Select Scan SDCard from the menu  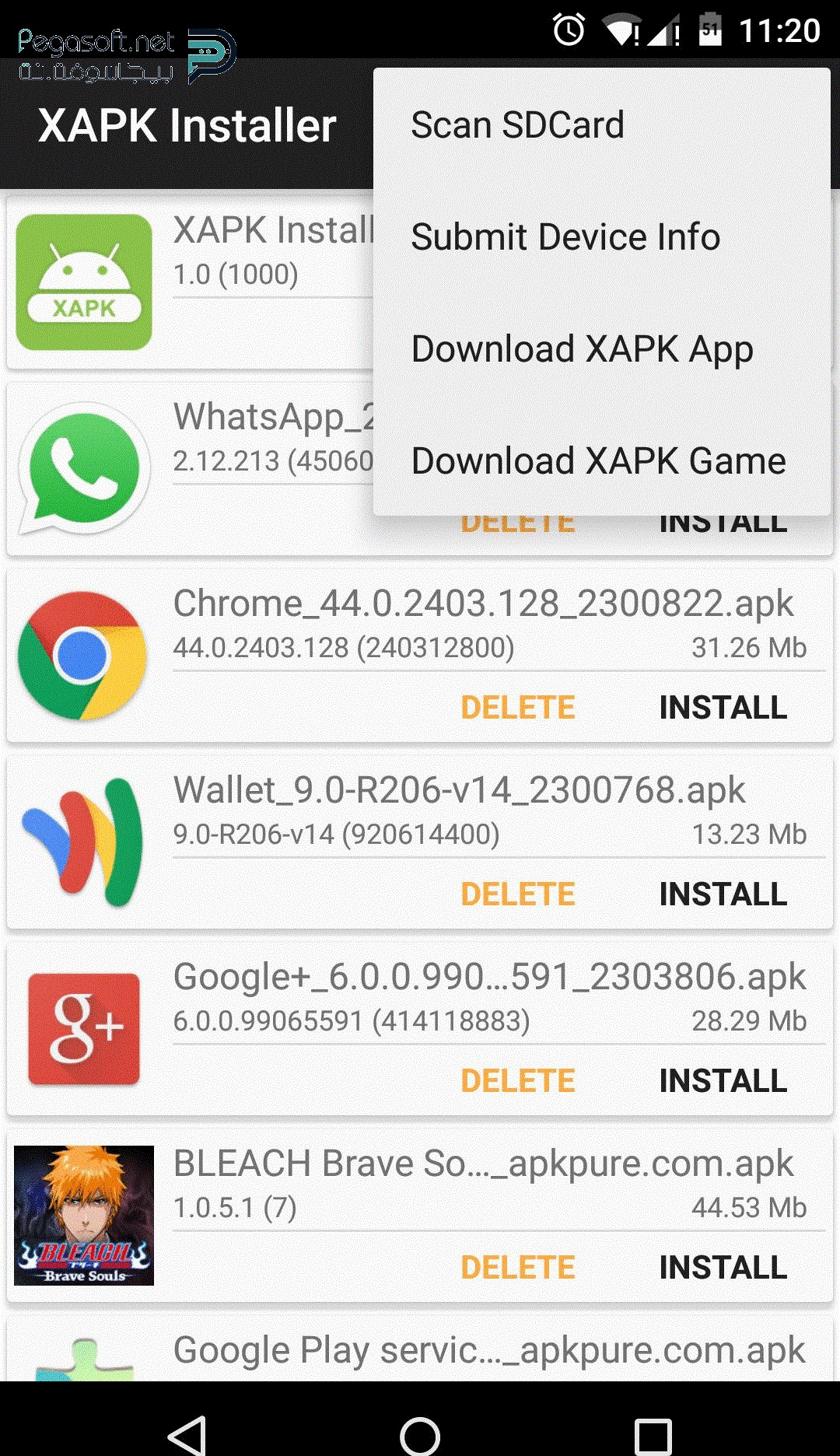tap(601, 124)
